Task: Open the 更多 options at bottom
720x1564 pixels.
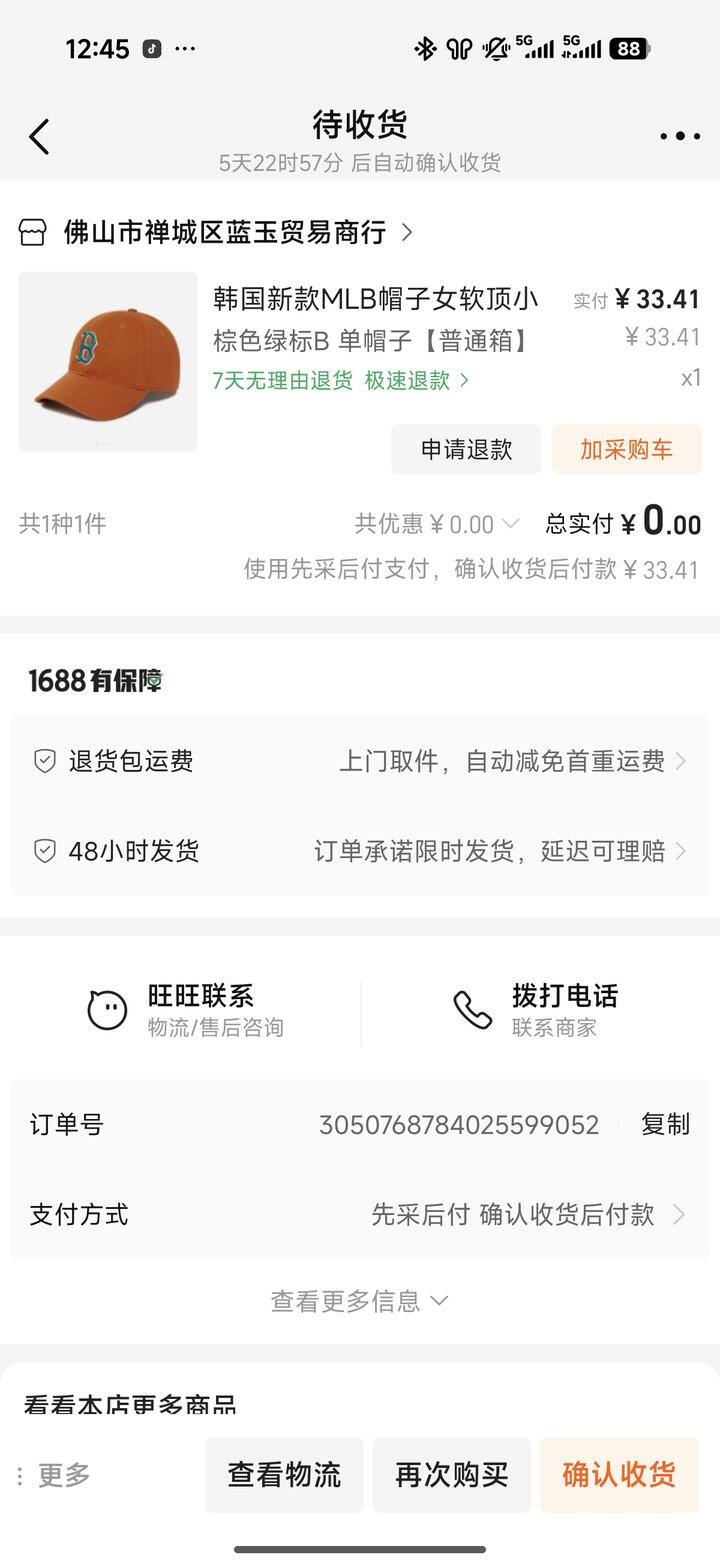Action: 55,1475
